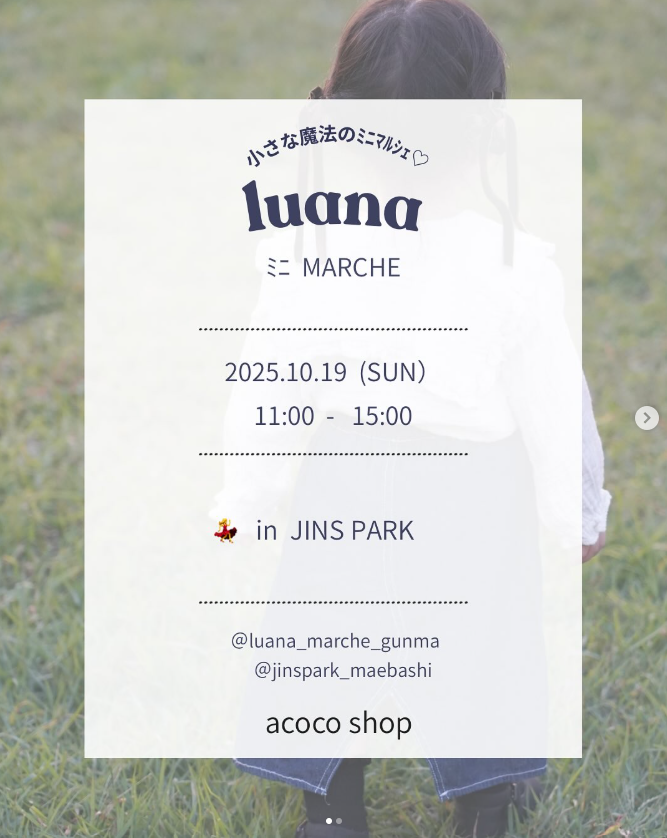The width and height of the screenshot is (667, 838).
Task: Go to the next carousel image
Action: (x=646, y=418)
